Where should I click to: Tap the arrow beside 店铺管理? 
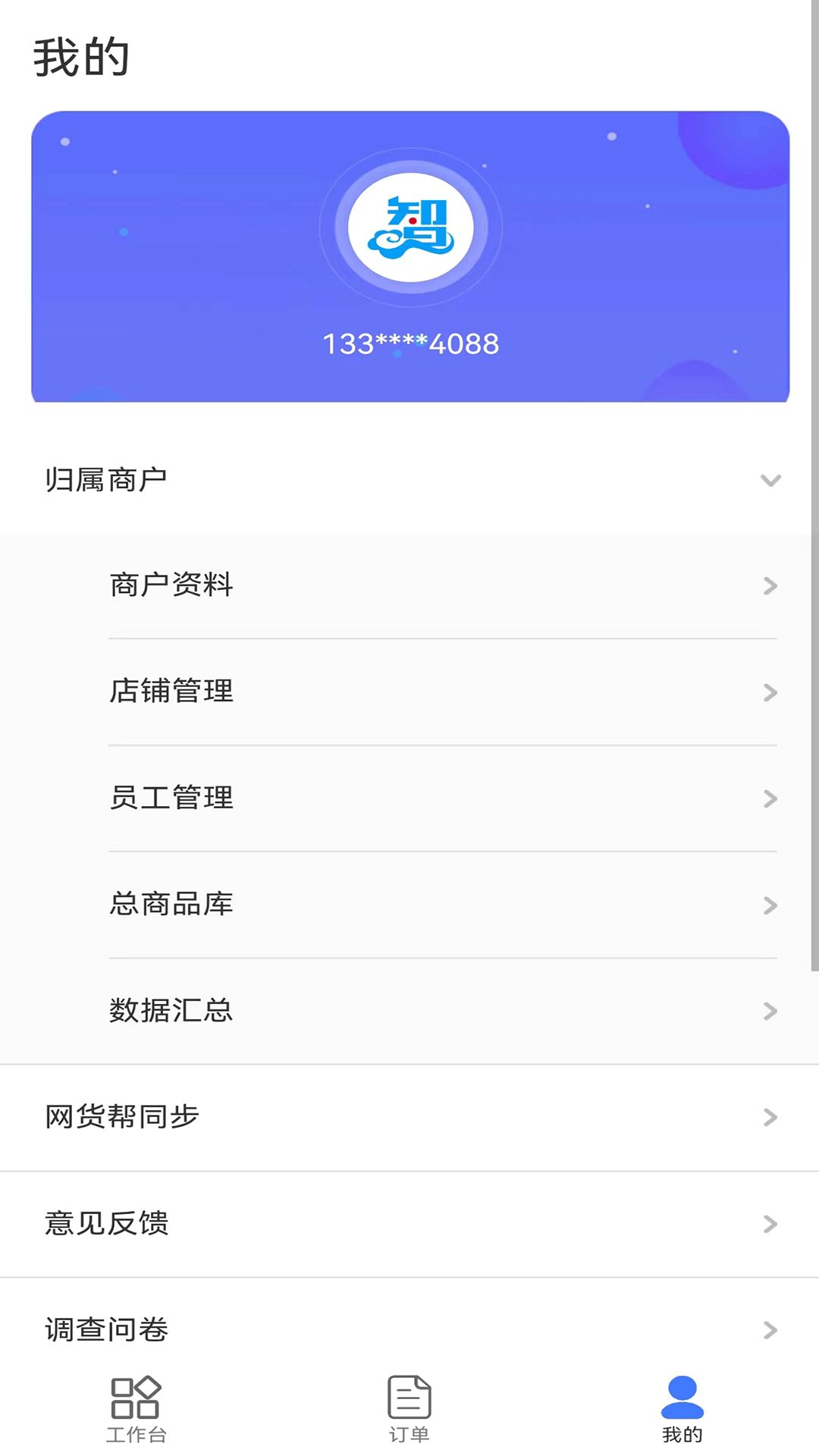click(x=771, y=692)
